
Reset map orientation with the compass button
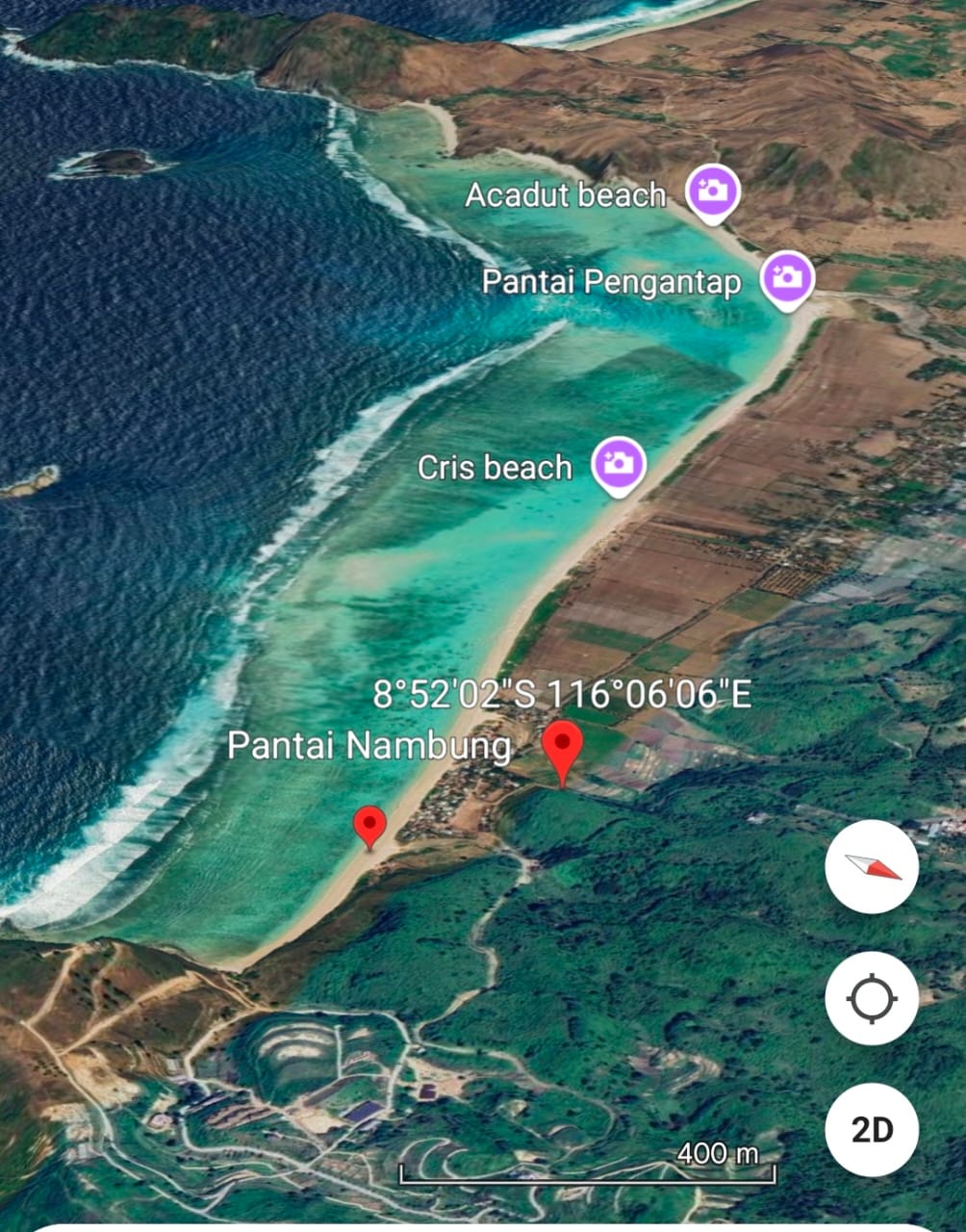(872, 867)
